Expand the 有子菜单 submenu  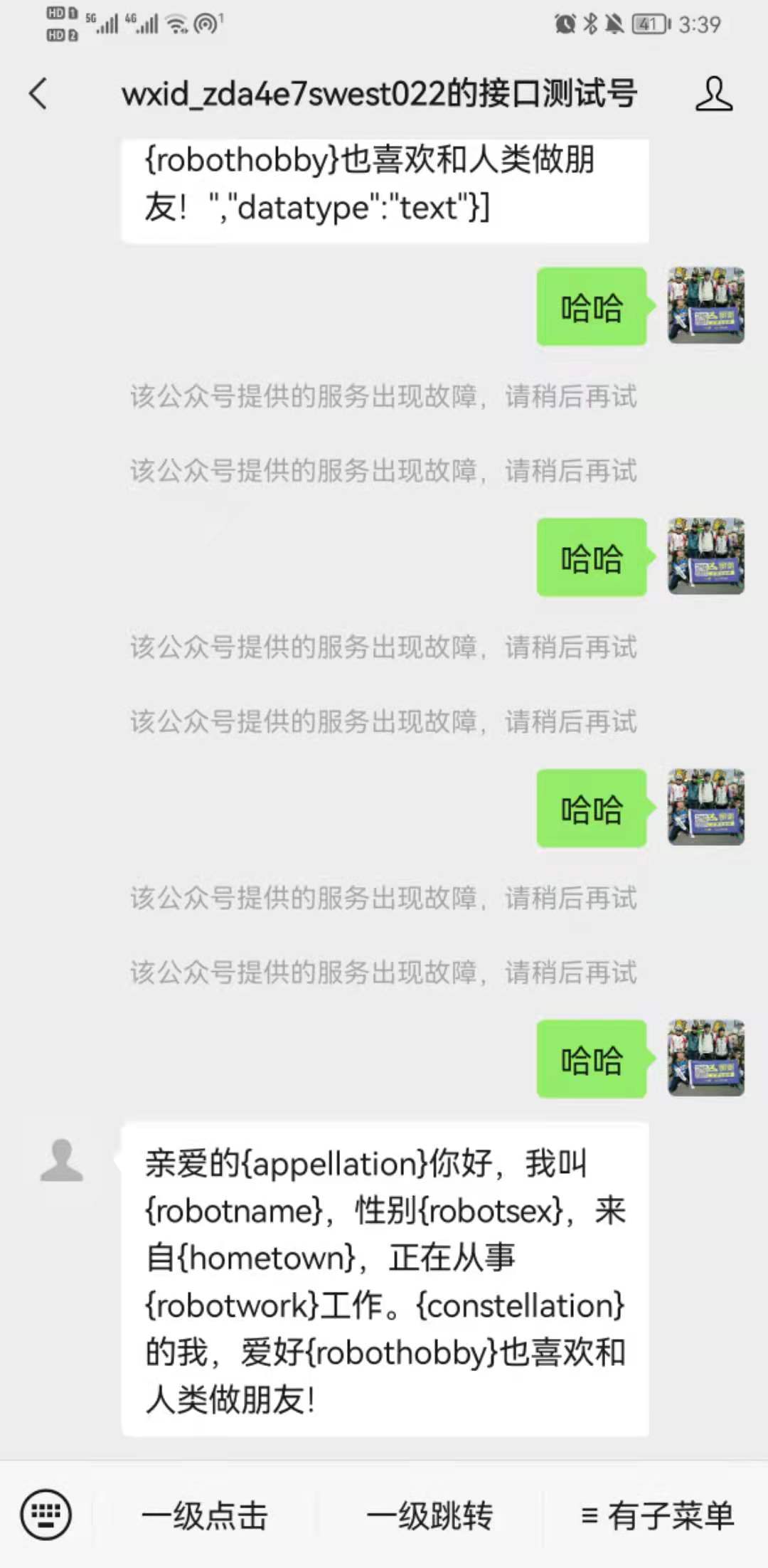pyautogui.click(x=657, y=1515)
